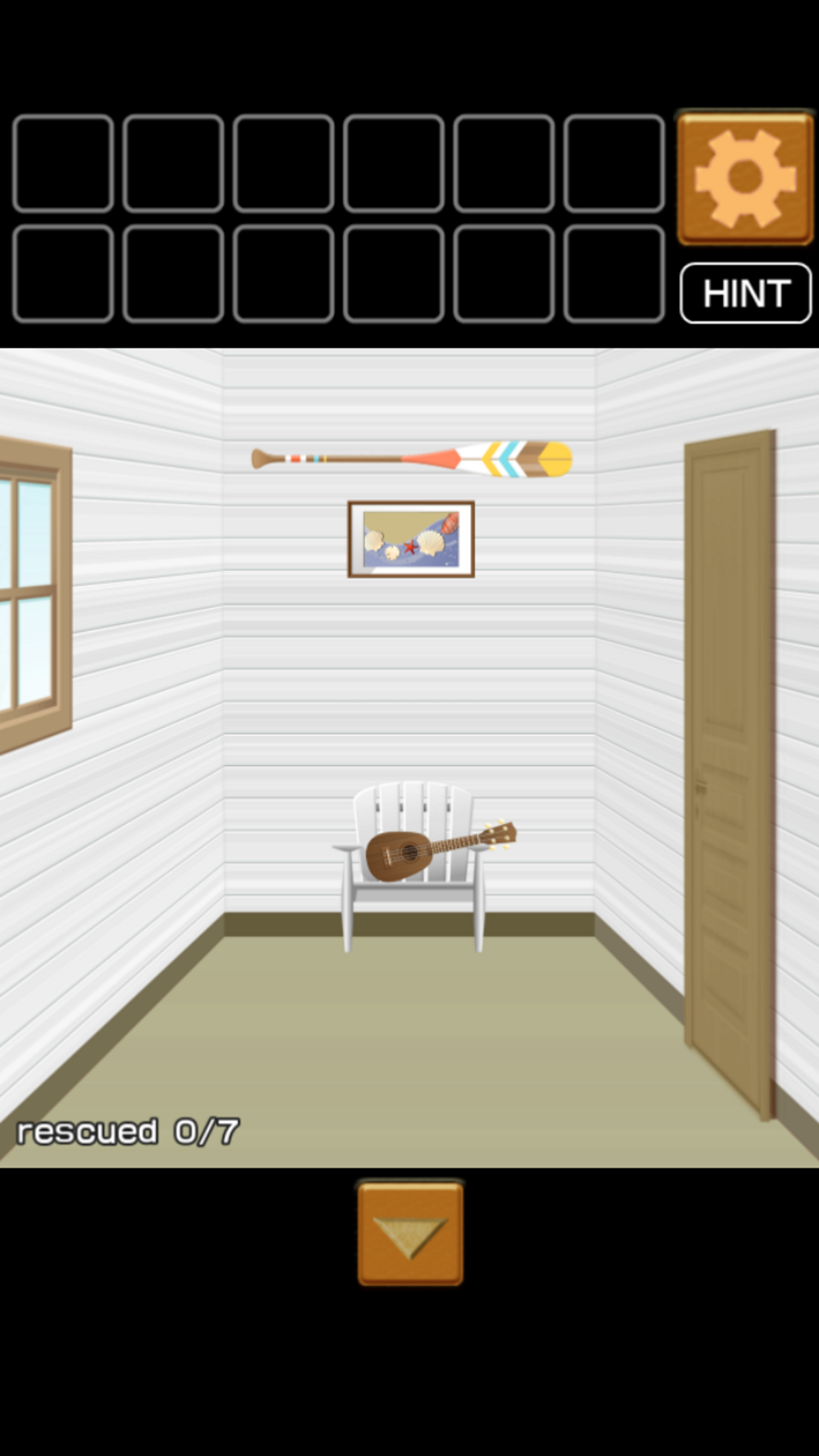Turn around with the down arrow
This screenshot has width=819, height=1456.
tap(410, 1233)
